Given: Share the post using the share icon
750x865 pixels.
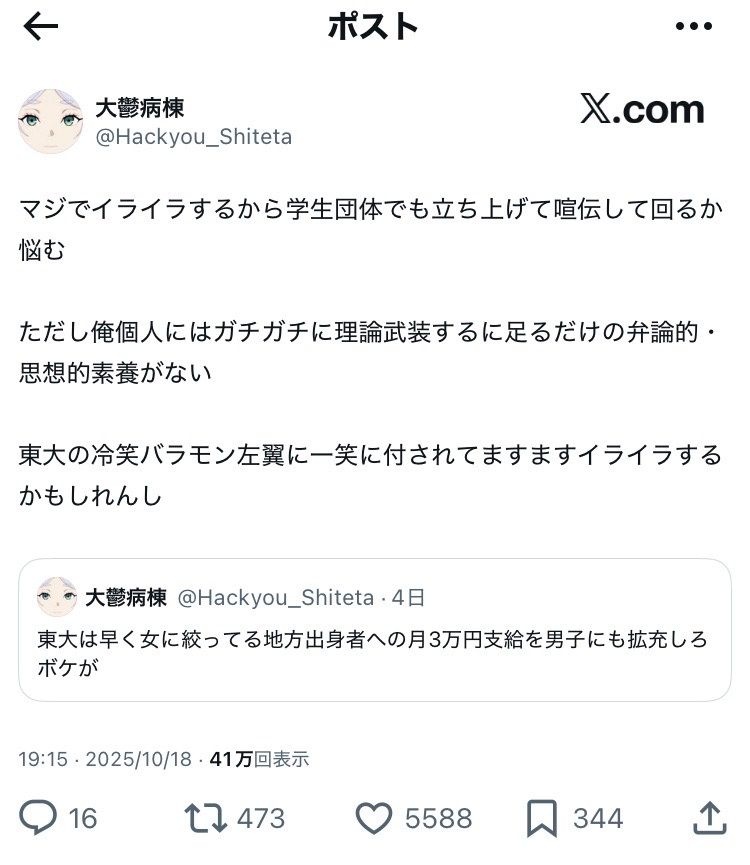Looking at the screenshot, I should pyautogui.click(x=707, y=816).
